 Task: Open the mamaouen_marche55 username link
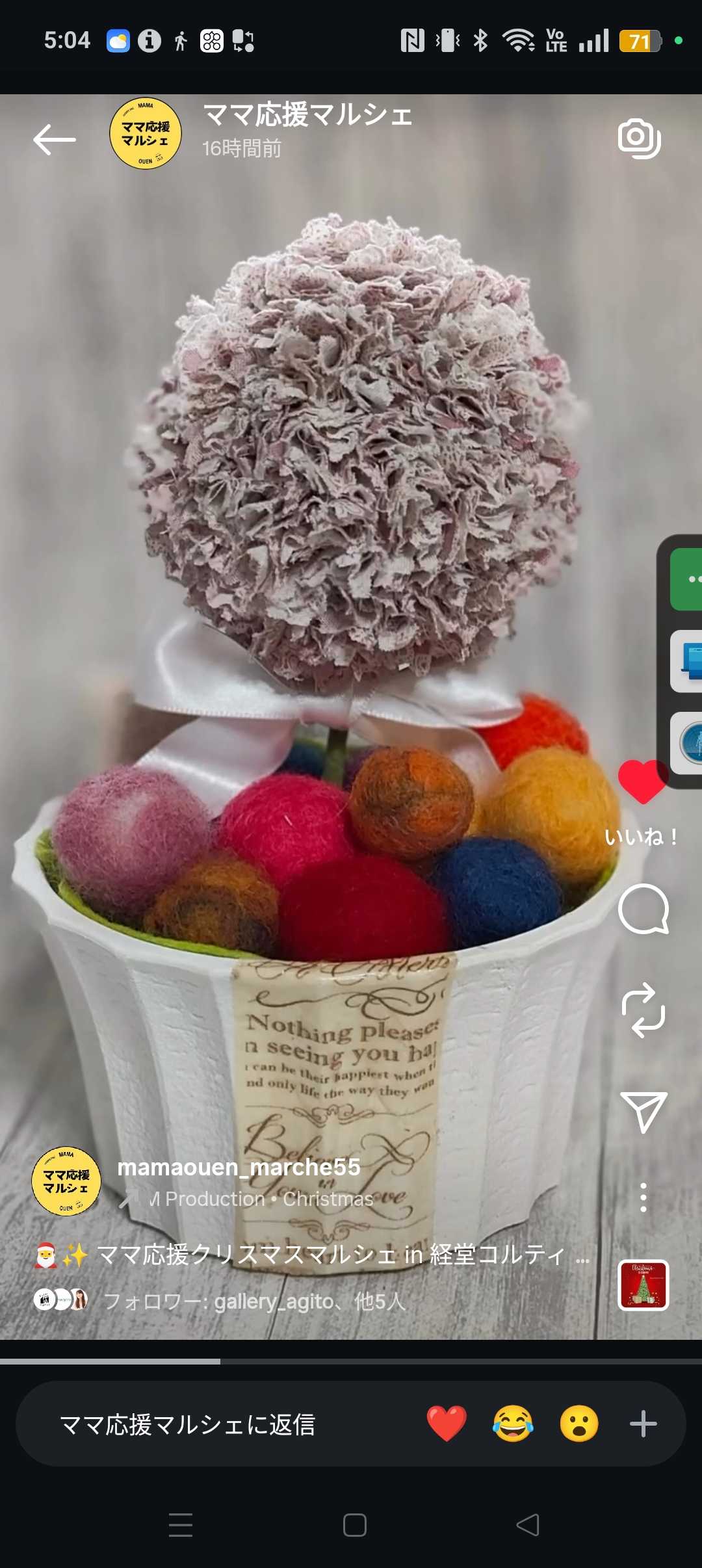pos(239,1167)
